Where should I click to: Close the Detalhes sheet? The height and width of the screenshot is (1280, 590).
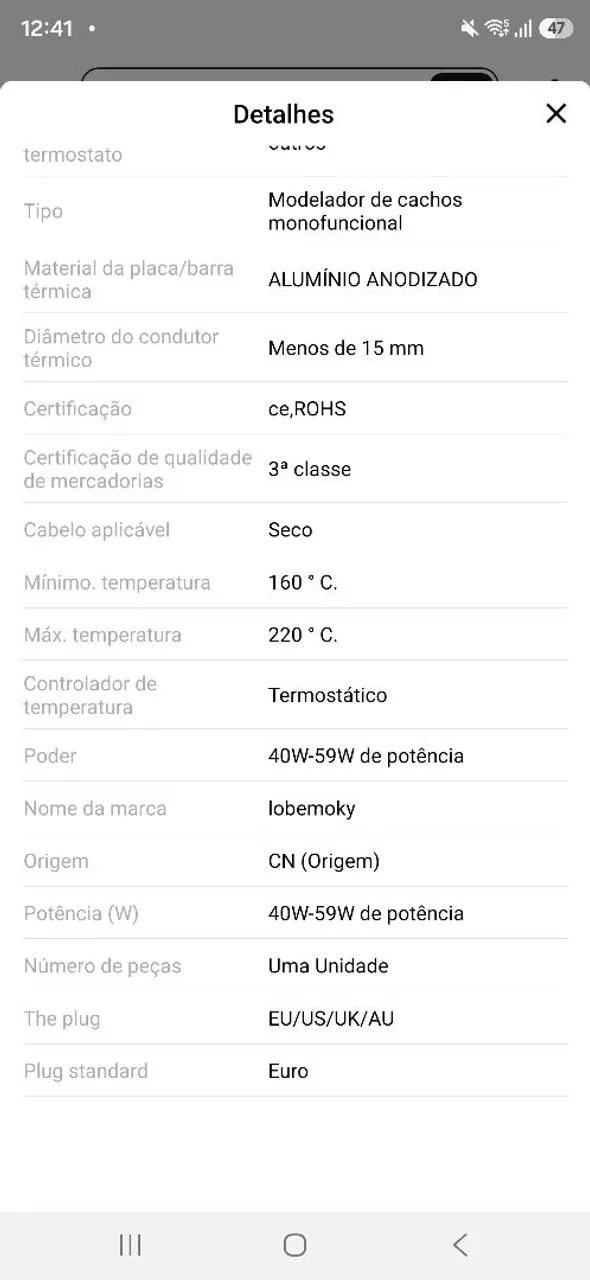click(x=556, y=114)
